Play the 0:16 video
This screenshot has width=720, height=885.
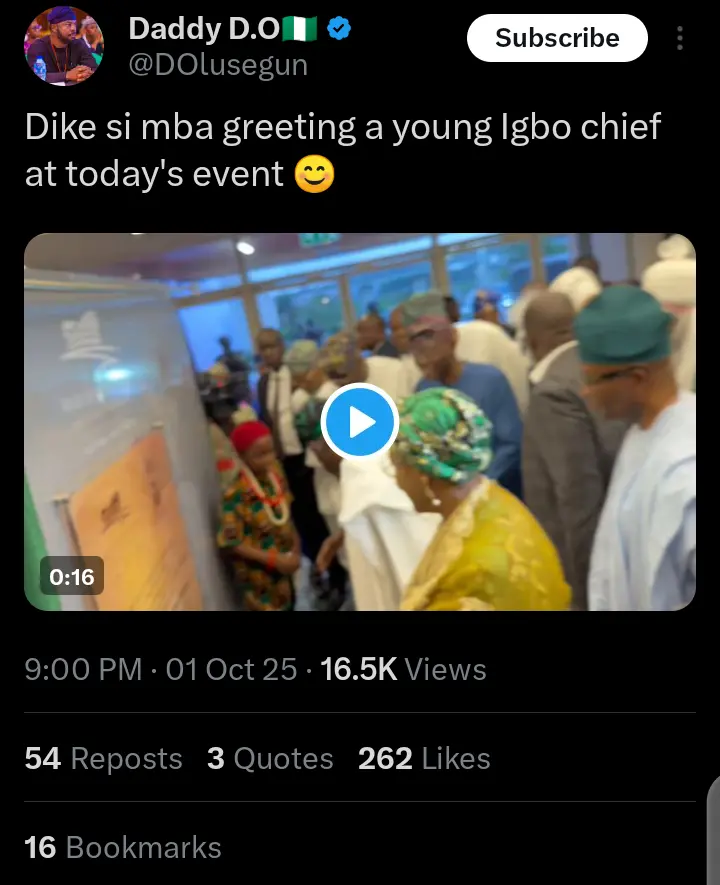click(x=360, y=422)
